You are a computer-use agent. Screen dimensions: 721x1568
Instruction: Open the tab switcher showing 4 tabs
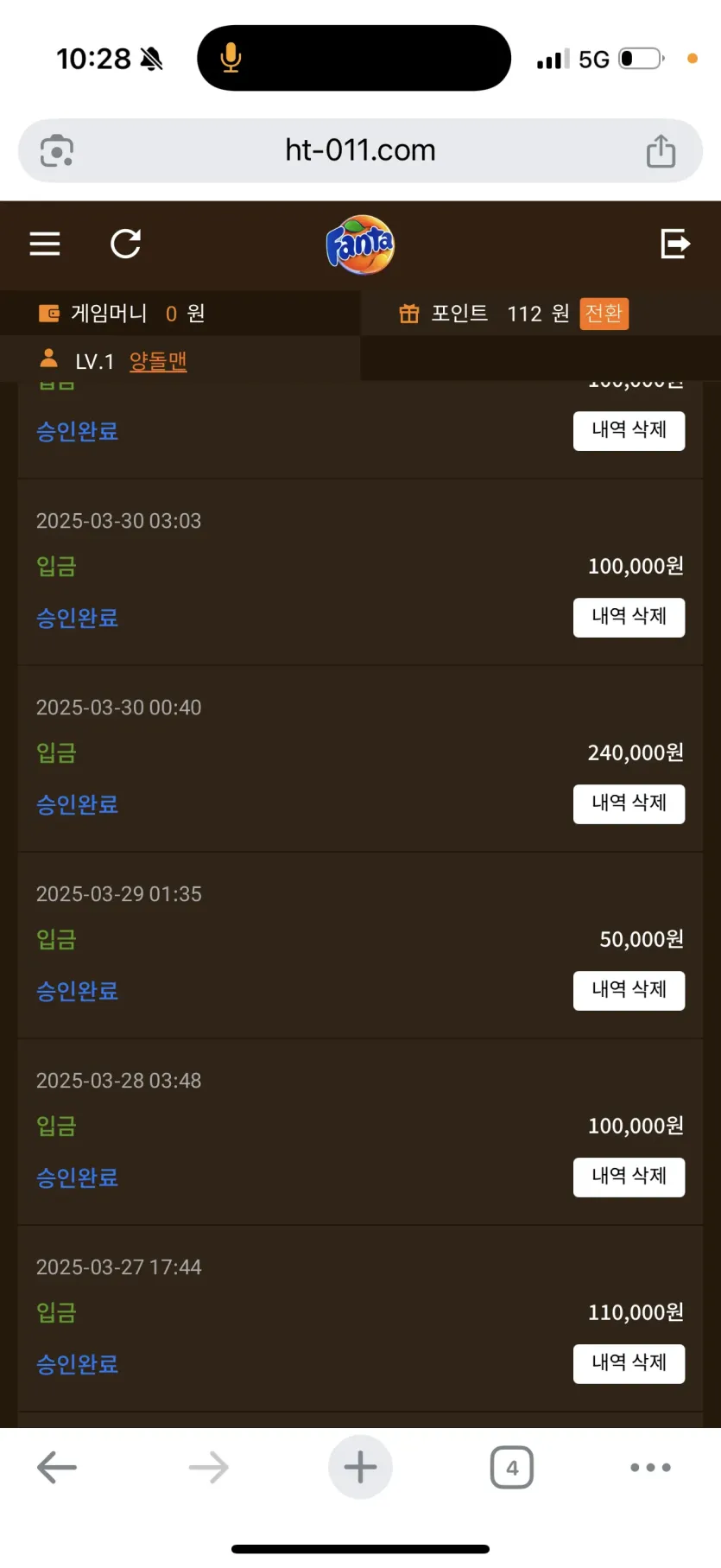click(512, 1467)
